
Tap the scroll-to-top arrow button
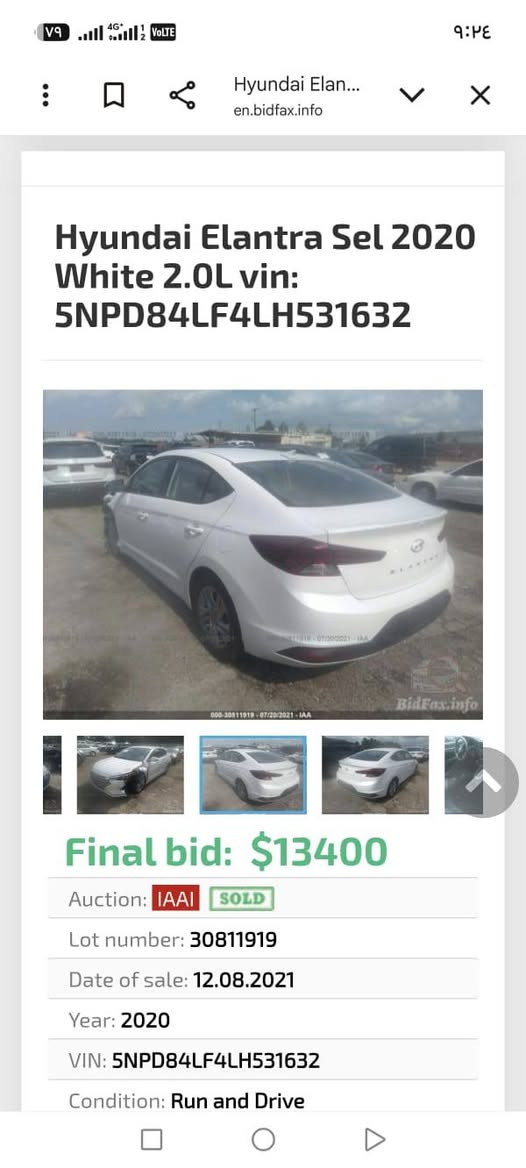485,782
